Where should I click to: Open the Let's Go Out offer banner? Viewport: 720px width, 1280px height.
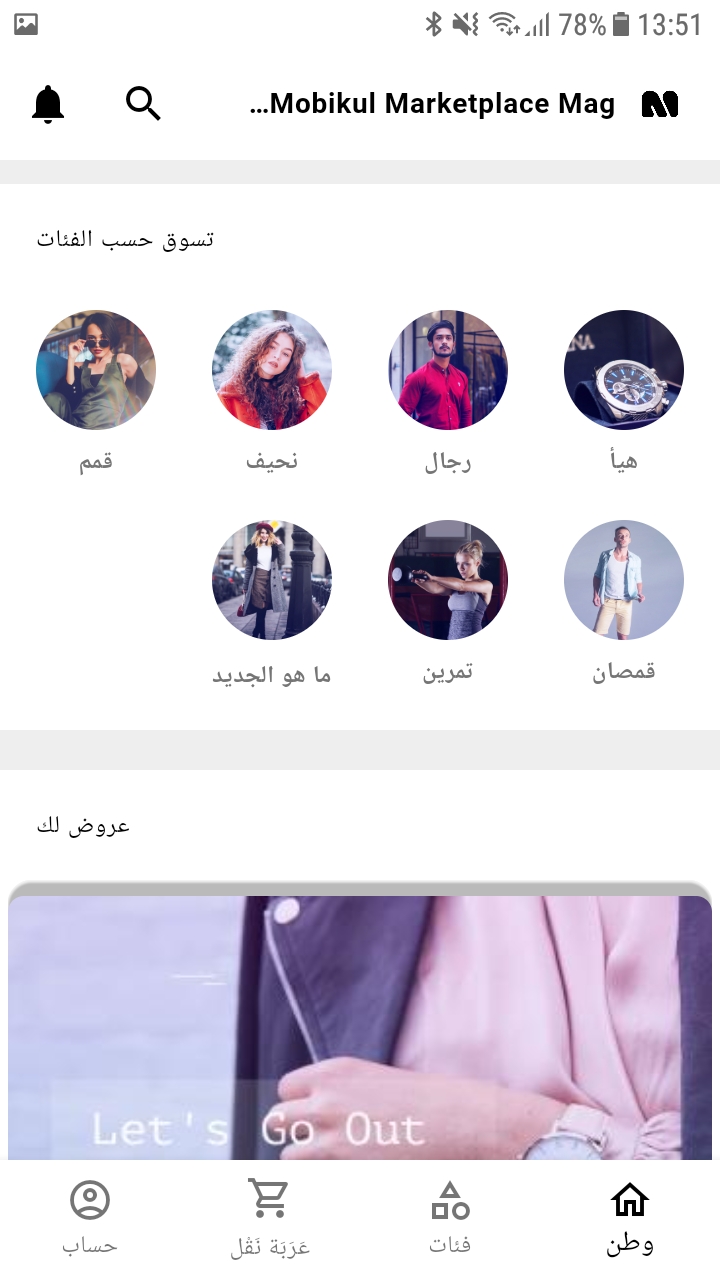[x=360, y=1030]
